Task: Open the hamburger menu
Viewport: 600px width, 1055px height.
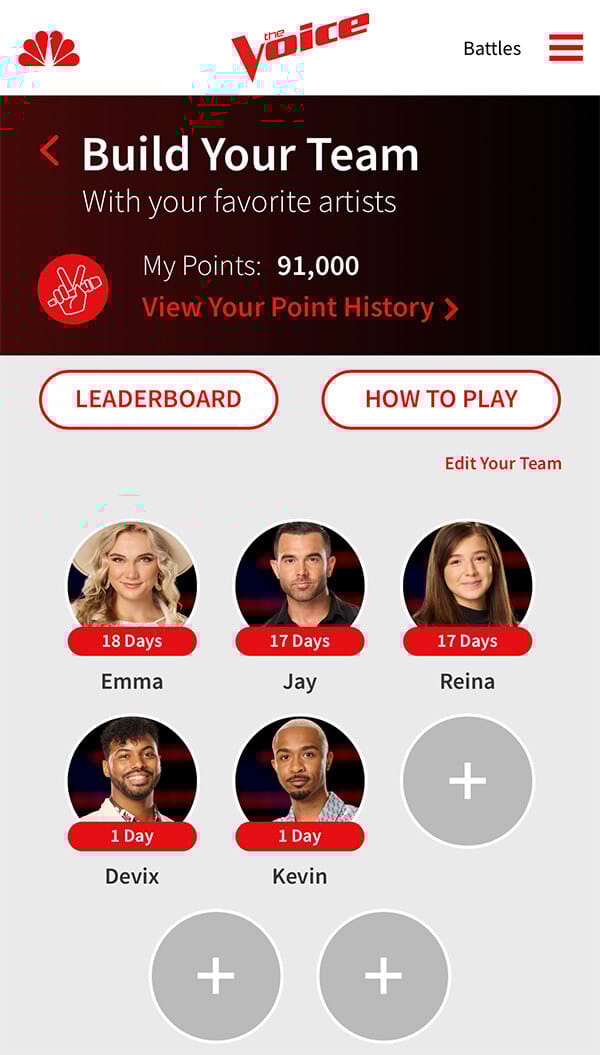Action: tap(565, 47)
